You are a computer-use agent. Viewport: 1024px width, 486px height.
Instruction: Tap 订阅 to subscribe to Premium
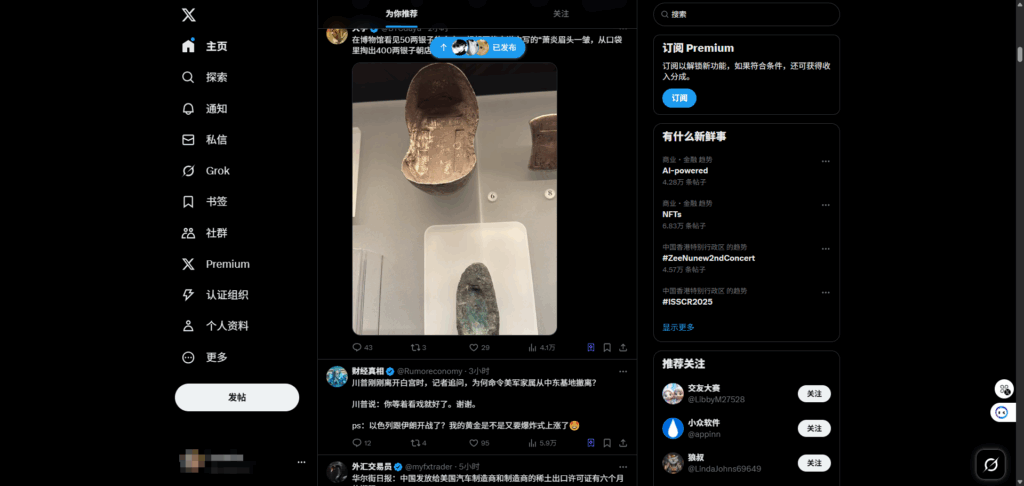pos(679,99)
